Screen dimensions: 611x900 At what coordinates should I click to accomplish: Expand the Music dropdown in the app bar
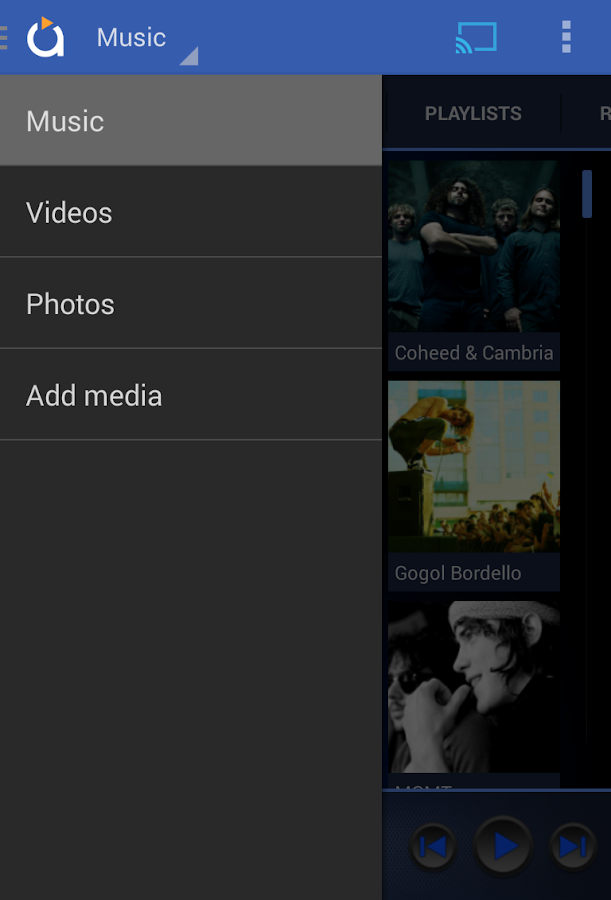(145, 39)
